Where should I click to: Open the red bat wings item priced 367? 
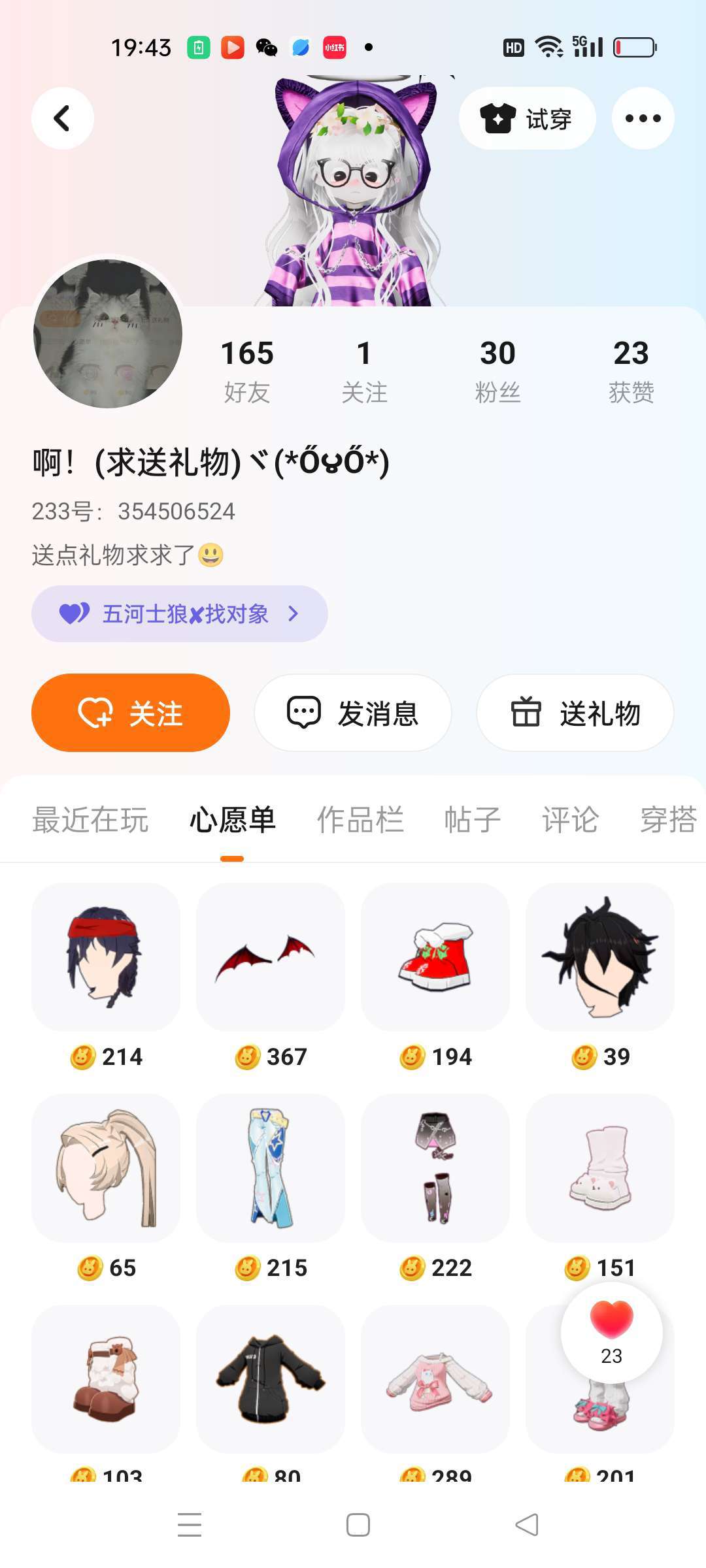(x=271, y=958)
